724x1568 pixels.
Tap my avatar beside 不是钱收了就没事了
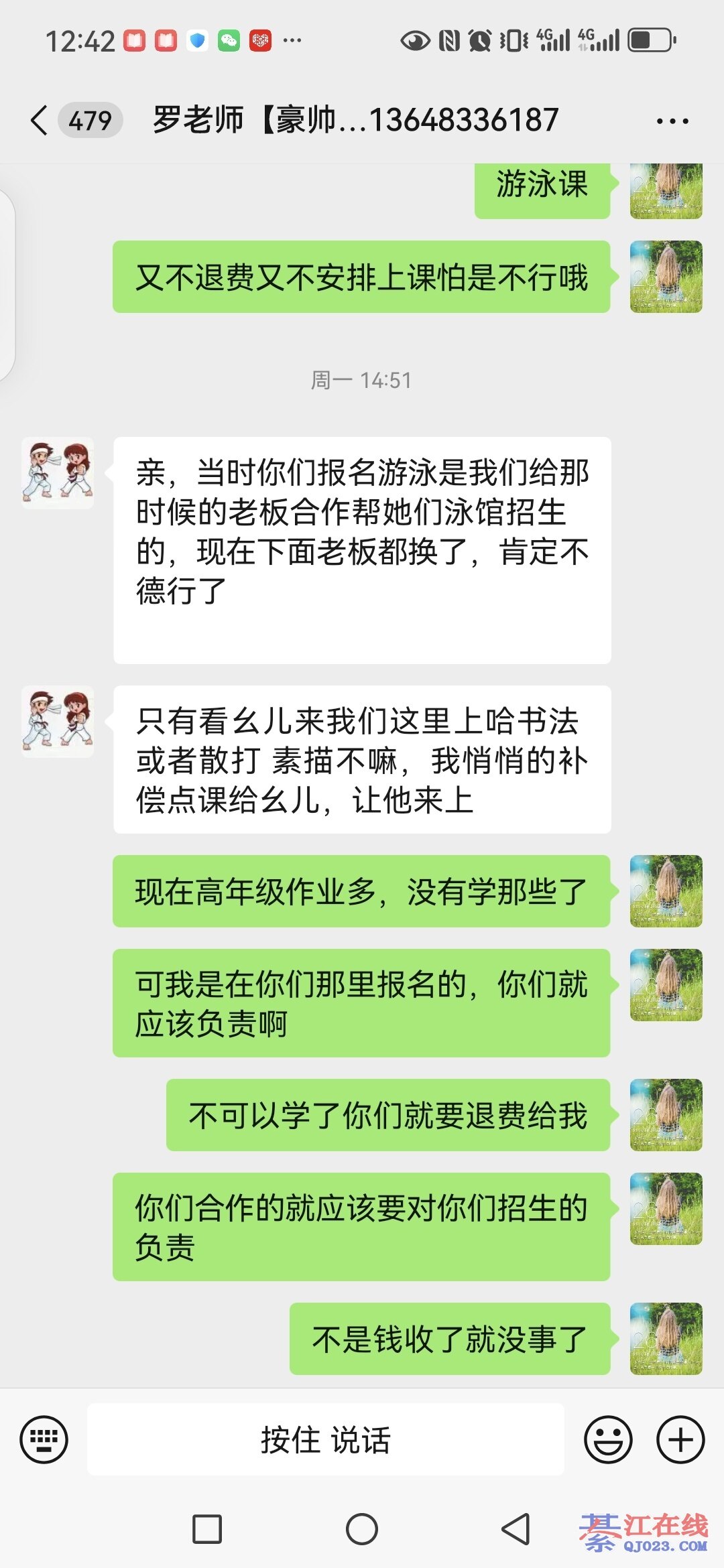666,1339
